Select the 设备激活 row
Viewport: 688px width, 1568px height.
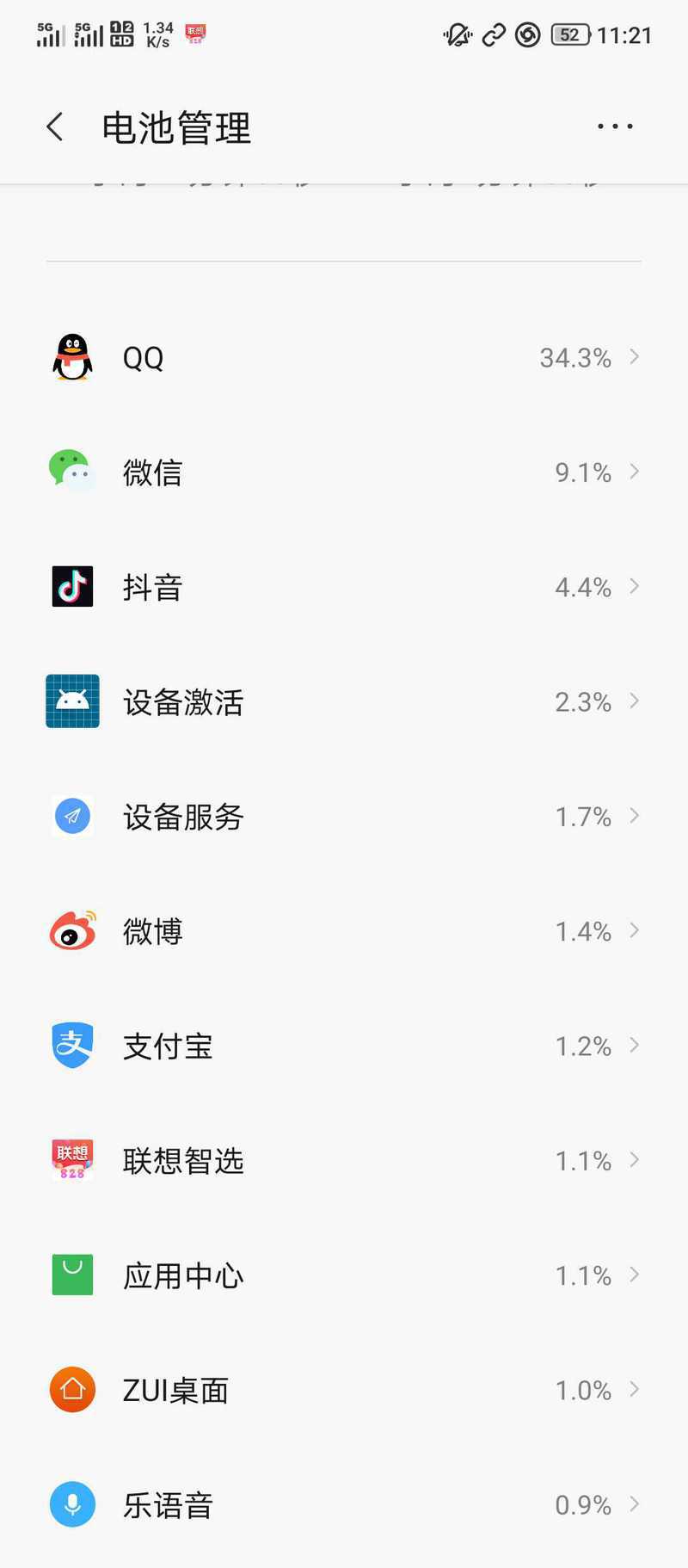[344, 701]
